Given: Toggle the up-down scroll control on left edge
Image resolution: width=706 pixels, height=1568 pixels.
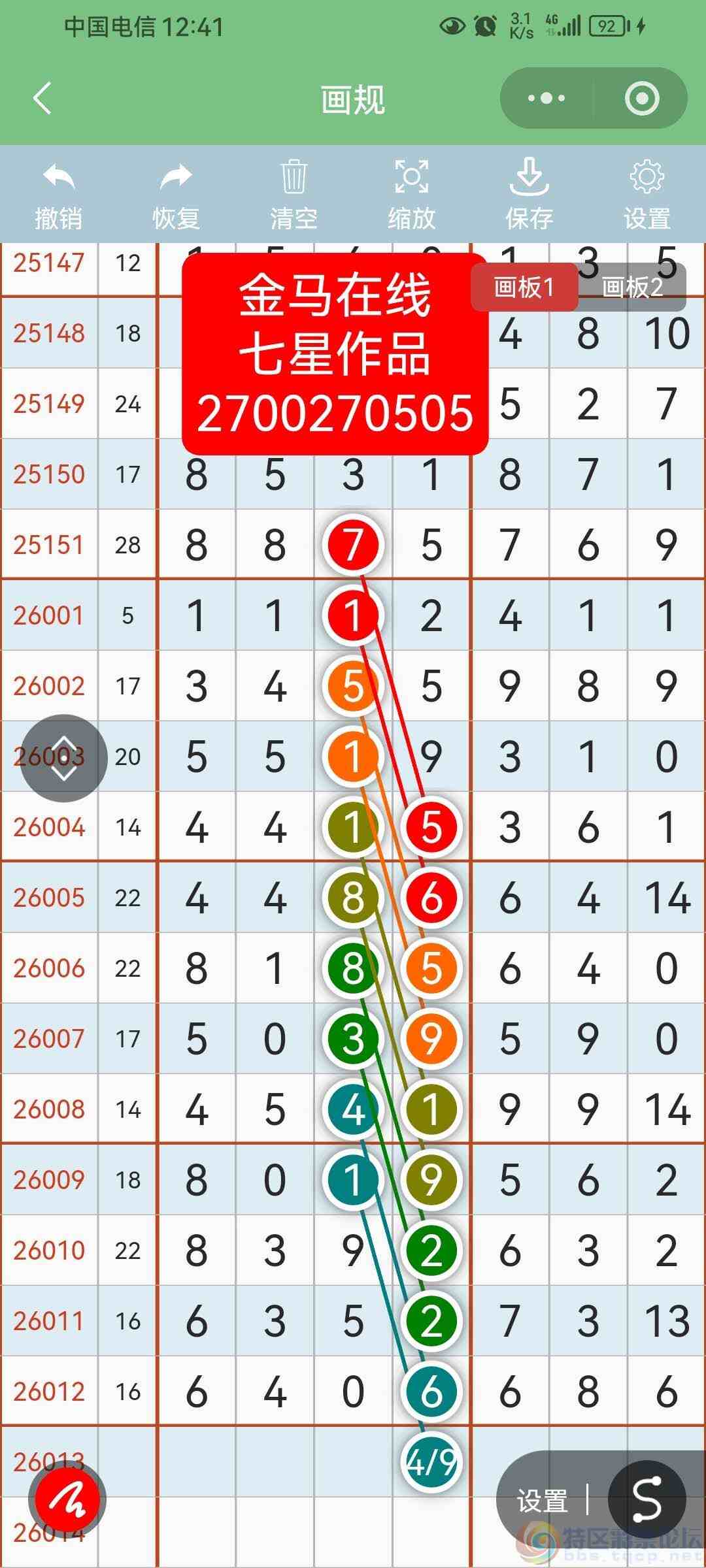Looking at the screenshot, I should click(62, 758).
